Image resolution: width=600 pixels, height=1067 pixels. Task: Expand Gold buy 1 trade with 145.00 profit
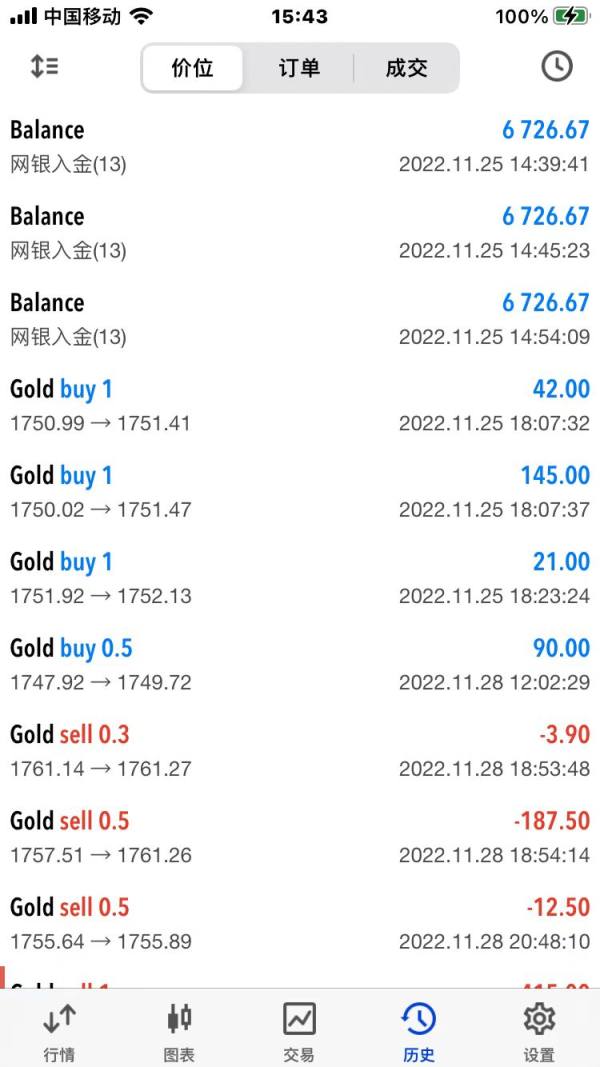[x=300, y=492]
